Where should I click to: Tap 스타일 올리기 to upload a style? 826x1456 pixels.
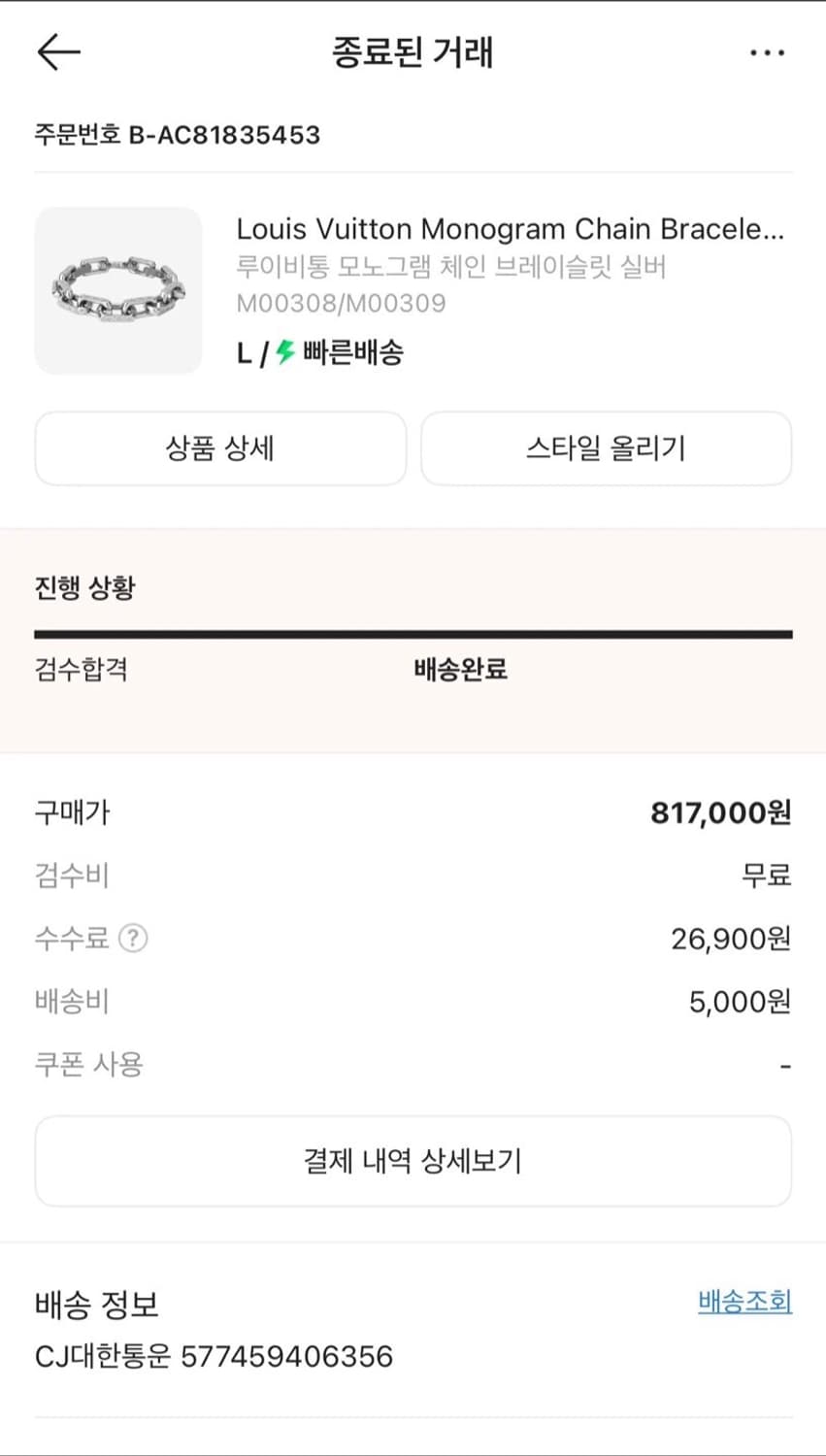[606, 448]
